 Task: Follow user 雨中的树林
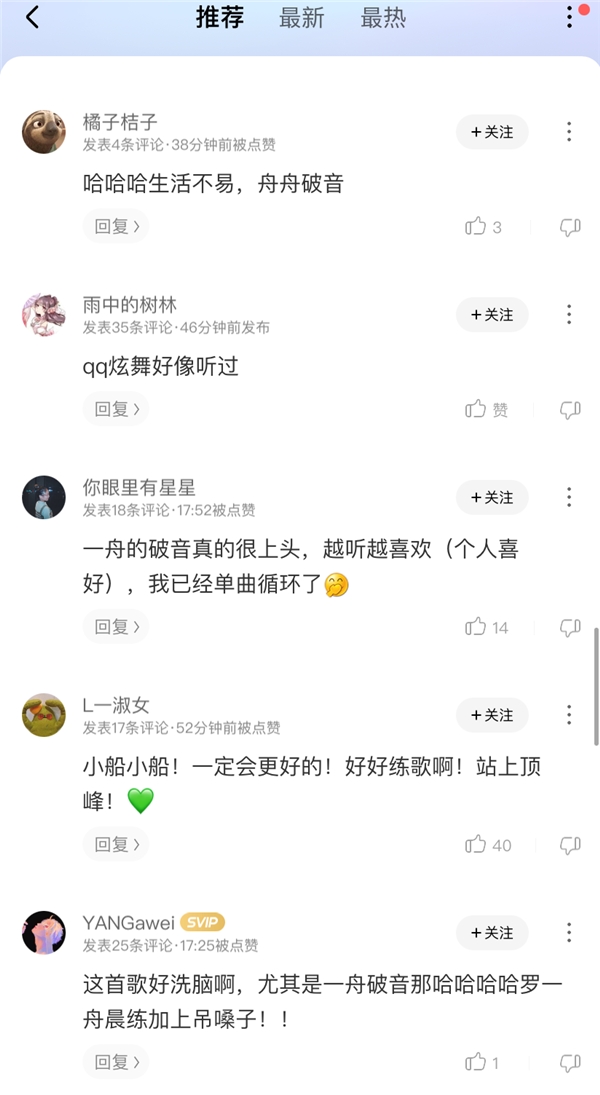click(x=492, y=315)
